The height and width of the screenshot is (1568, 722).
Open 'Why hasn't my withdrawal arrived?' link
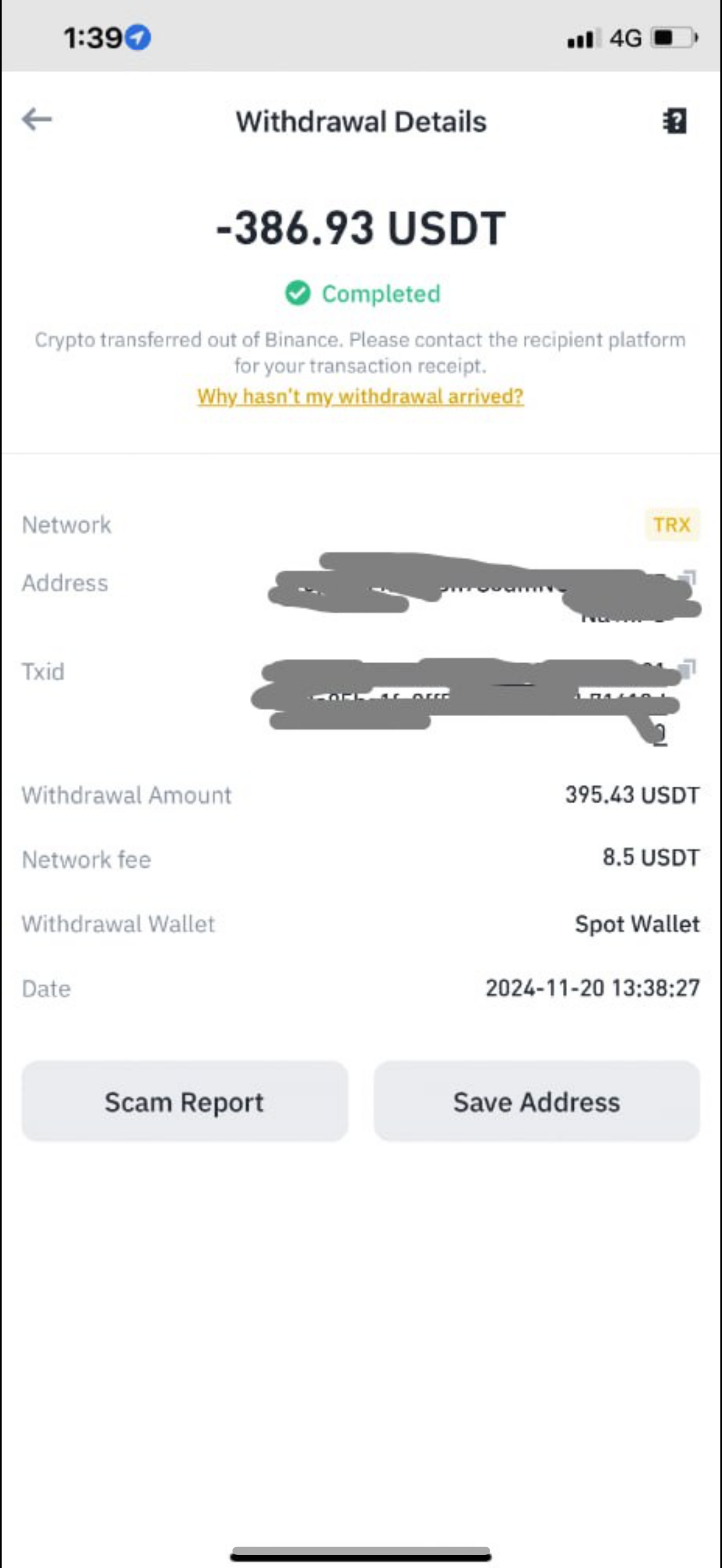360,396
